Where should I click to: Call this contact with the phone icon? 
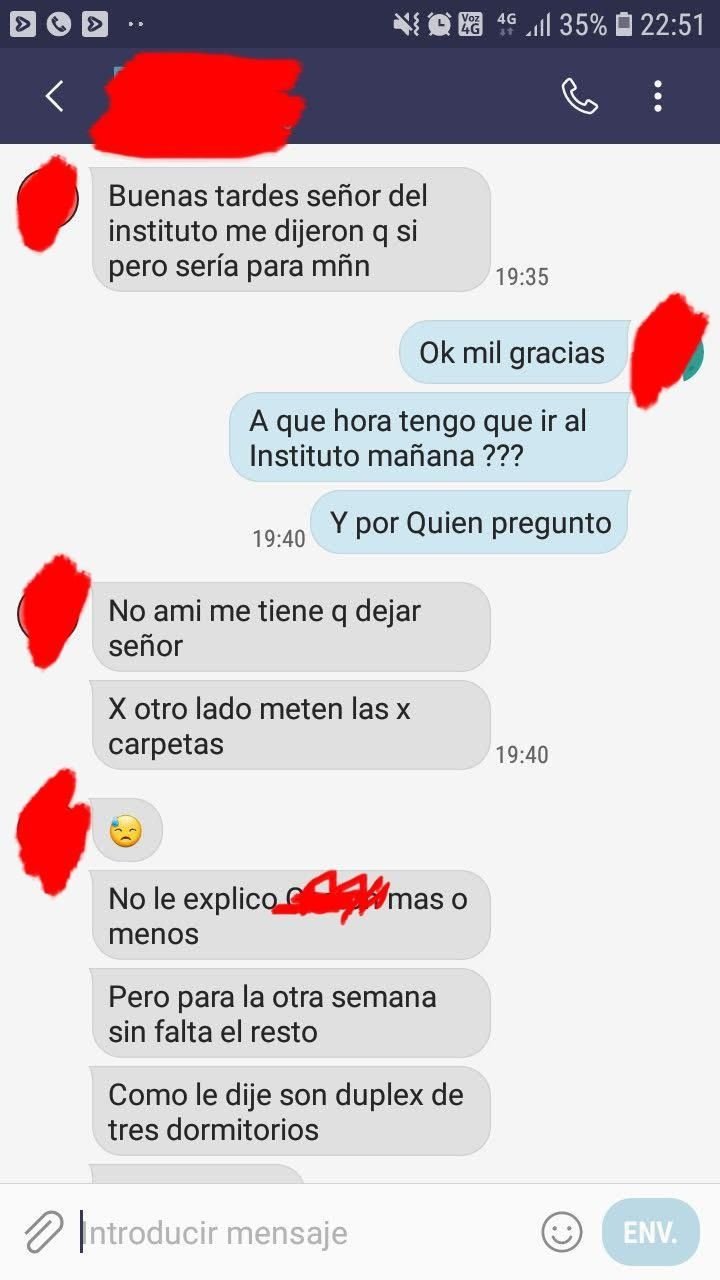pyautogui.click(x=580, y=96)
